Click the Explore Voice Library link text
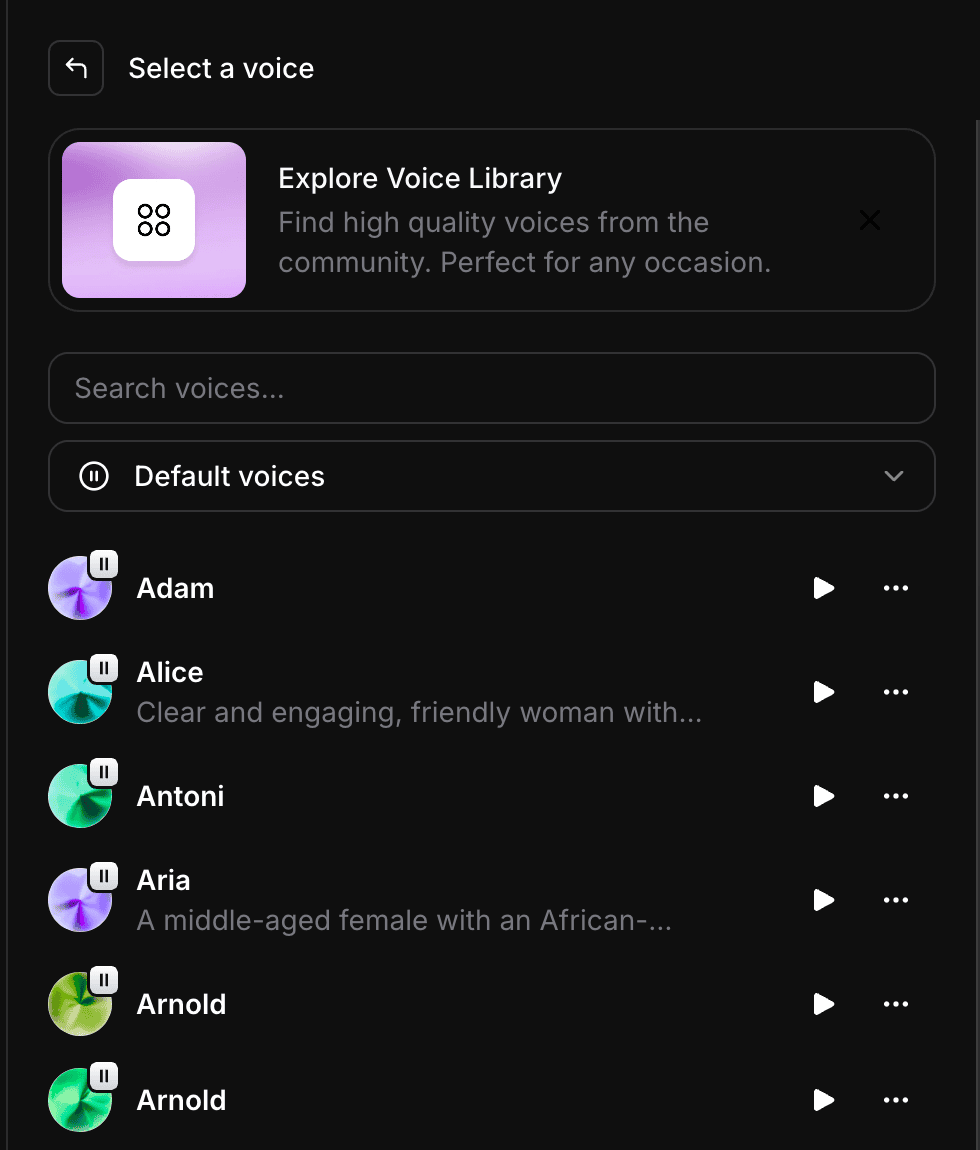 [420, 178]
